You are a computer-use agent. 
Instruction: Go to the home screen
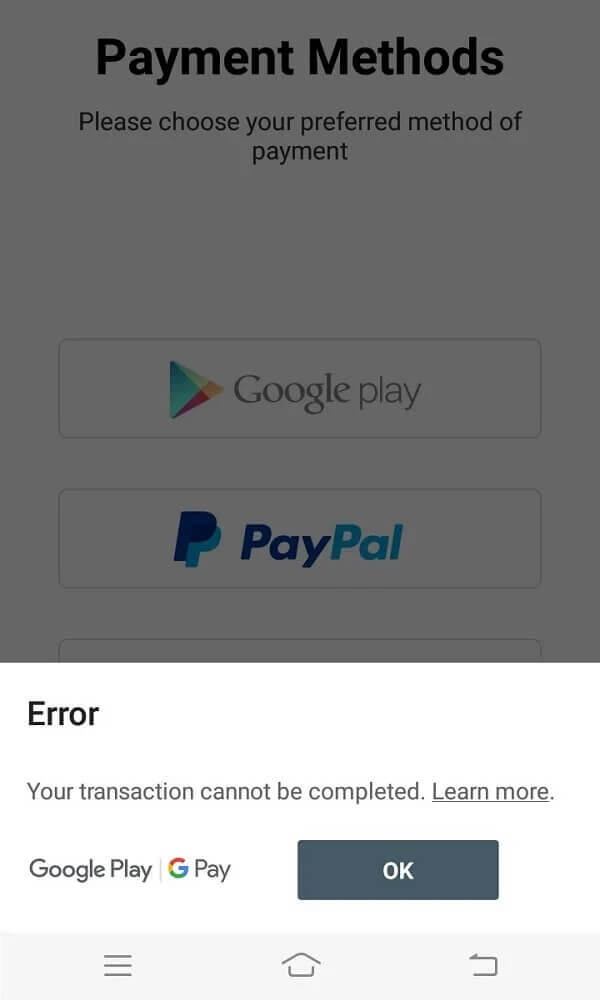point(300,965)
